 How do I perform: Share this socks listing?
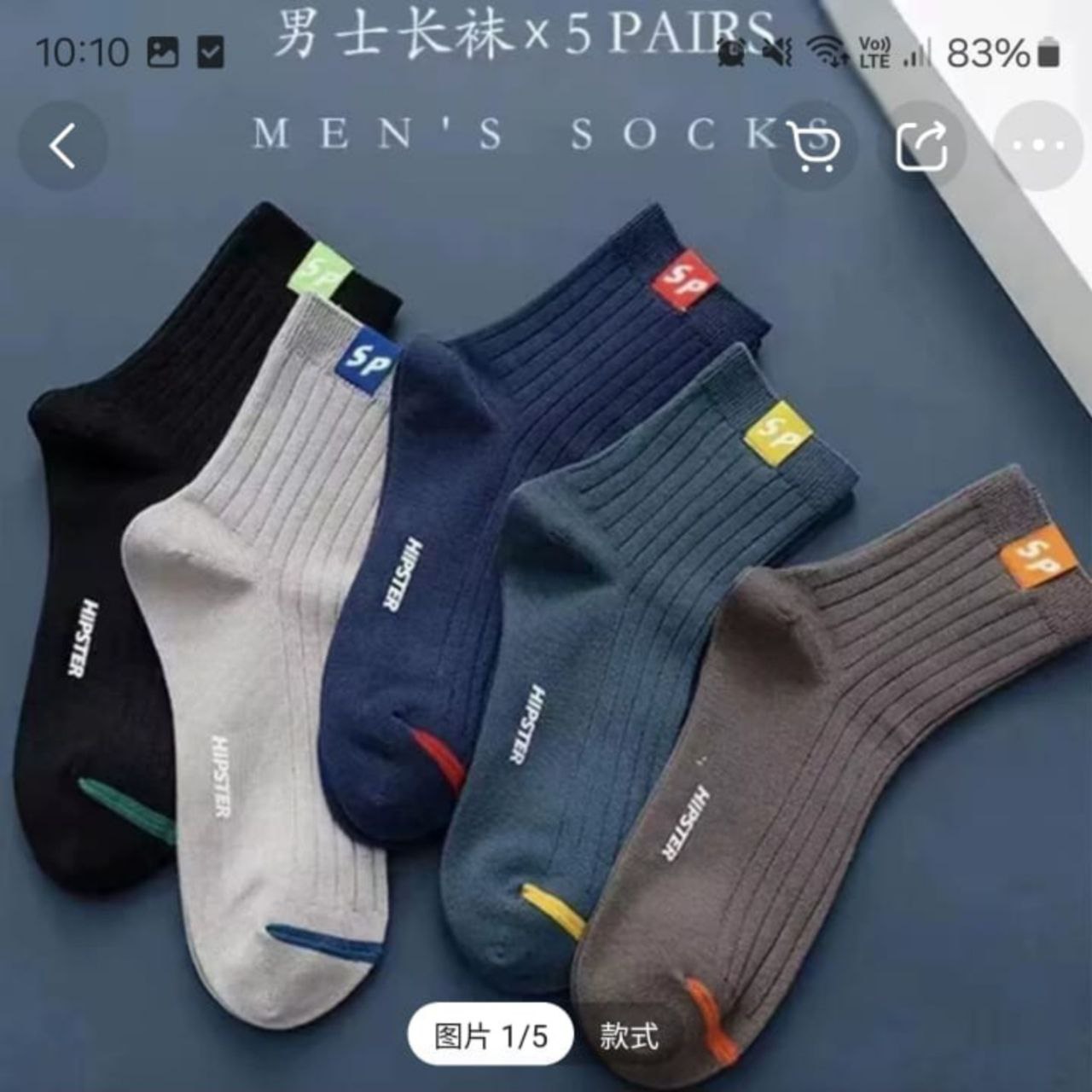923,146
